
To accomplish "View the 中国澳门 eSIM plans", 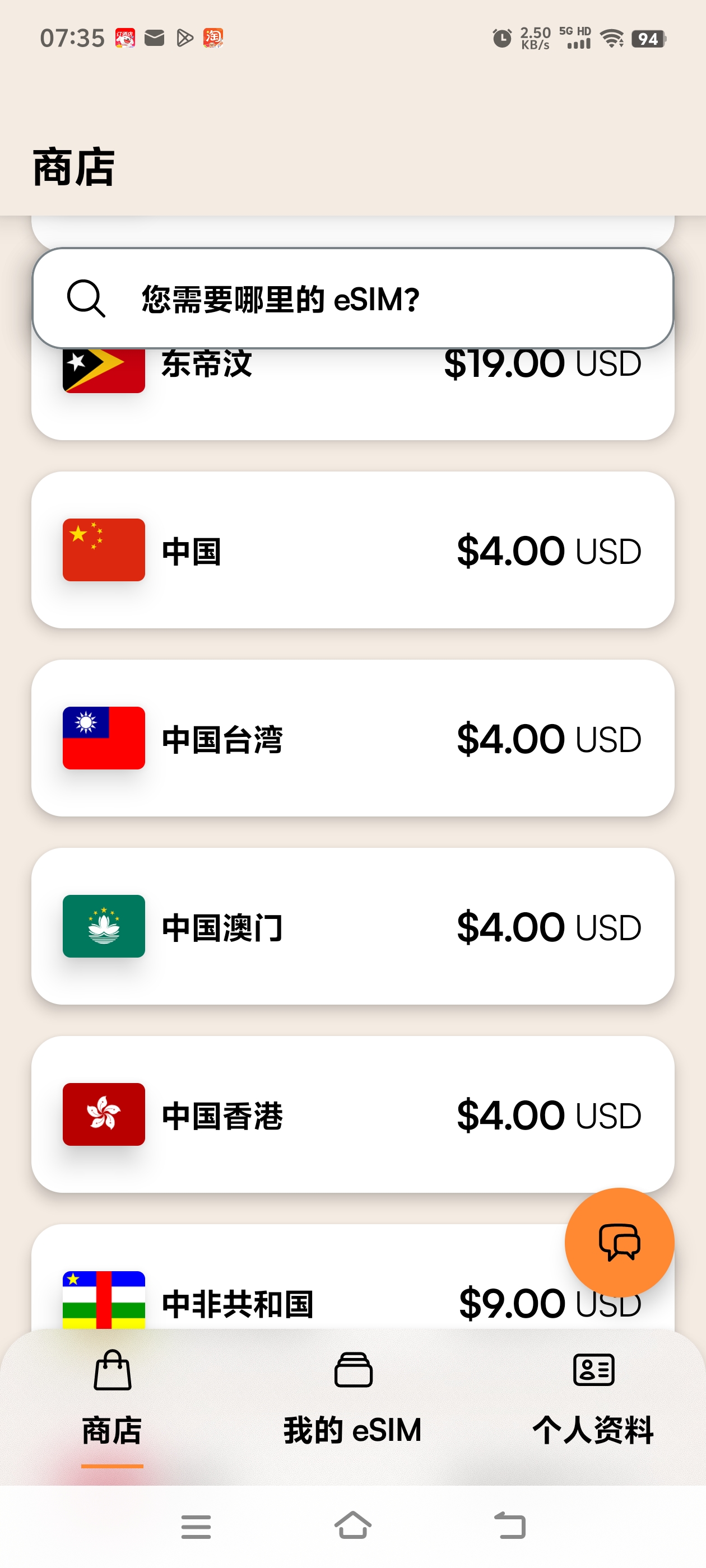I will coord(352,926).
